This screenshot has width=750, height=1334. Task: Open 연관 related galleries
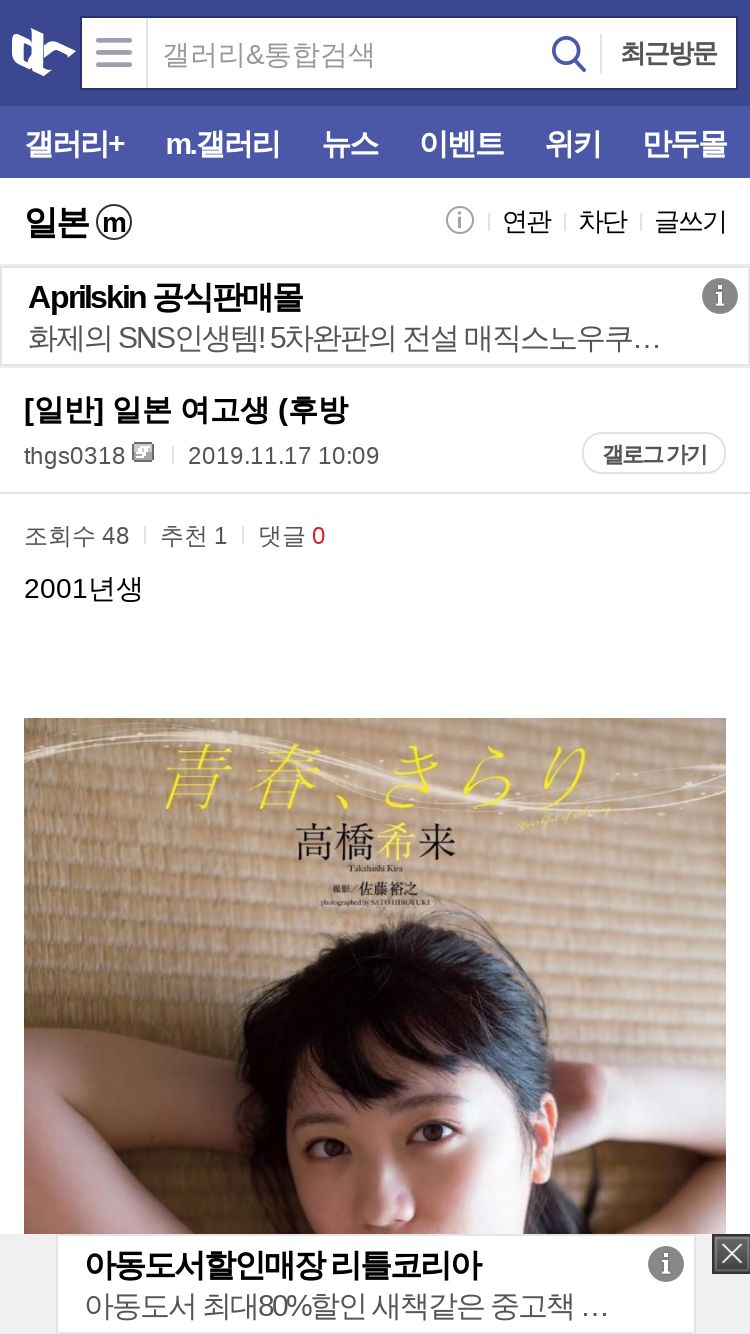(x=527, y=221)
